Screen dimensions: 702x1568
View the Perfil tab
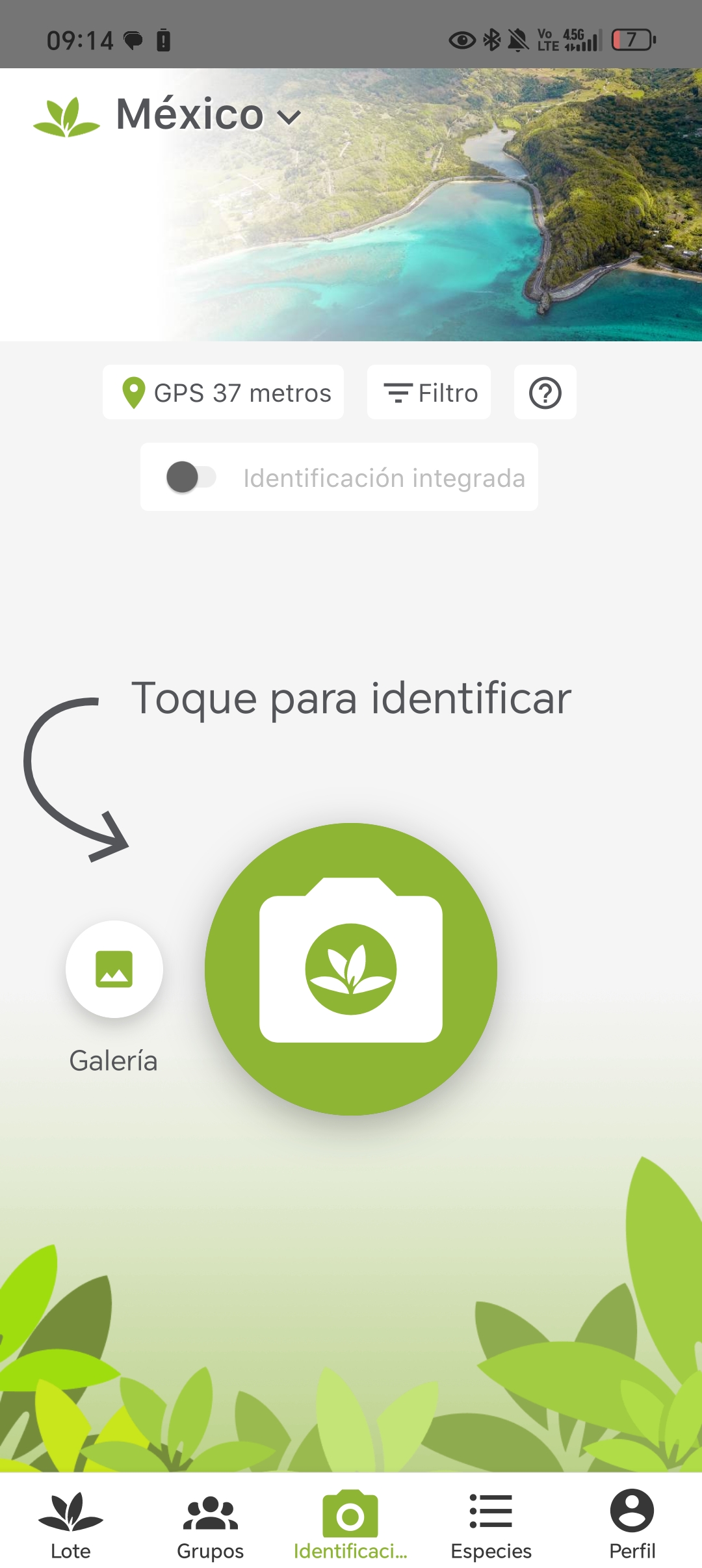pos(632,1524)
